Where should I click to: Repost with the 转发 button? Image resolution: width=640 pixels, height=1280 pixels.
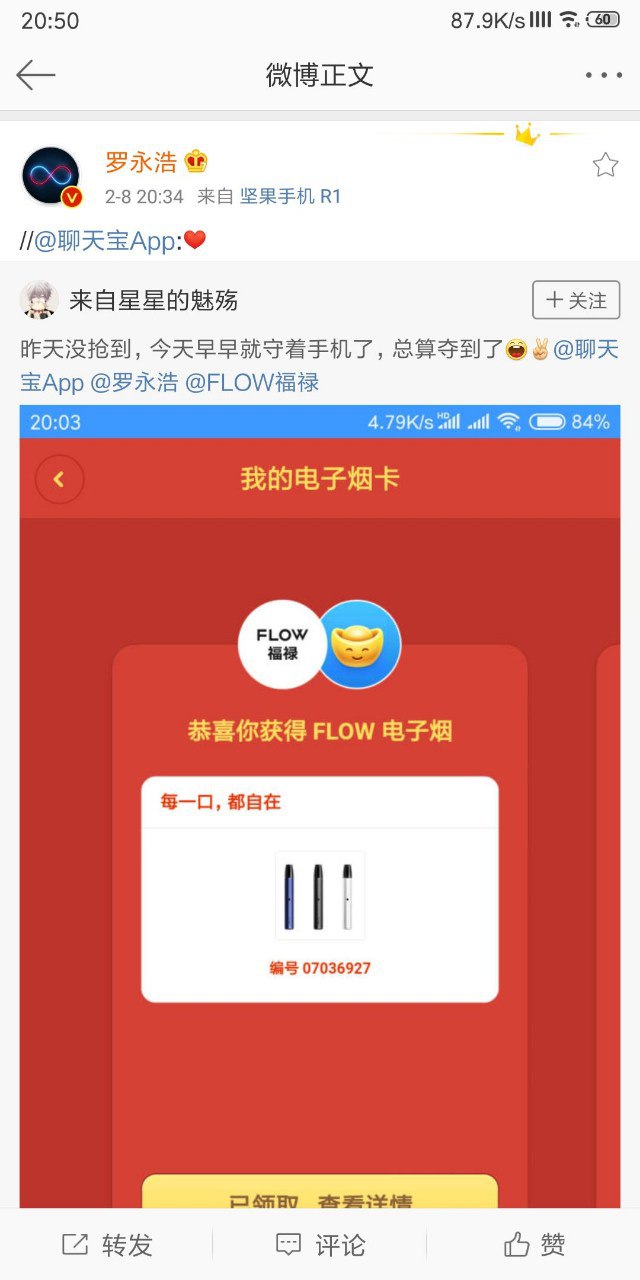point(107,1244)
